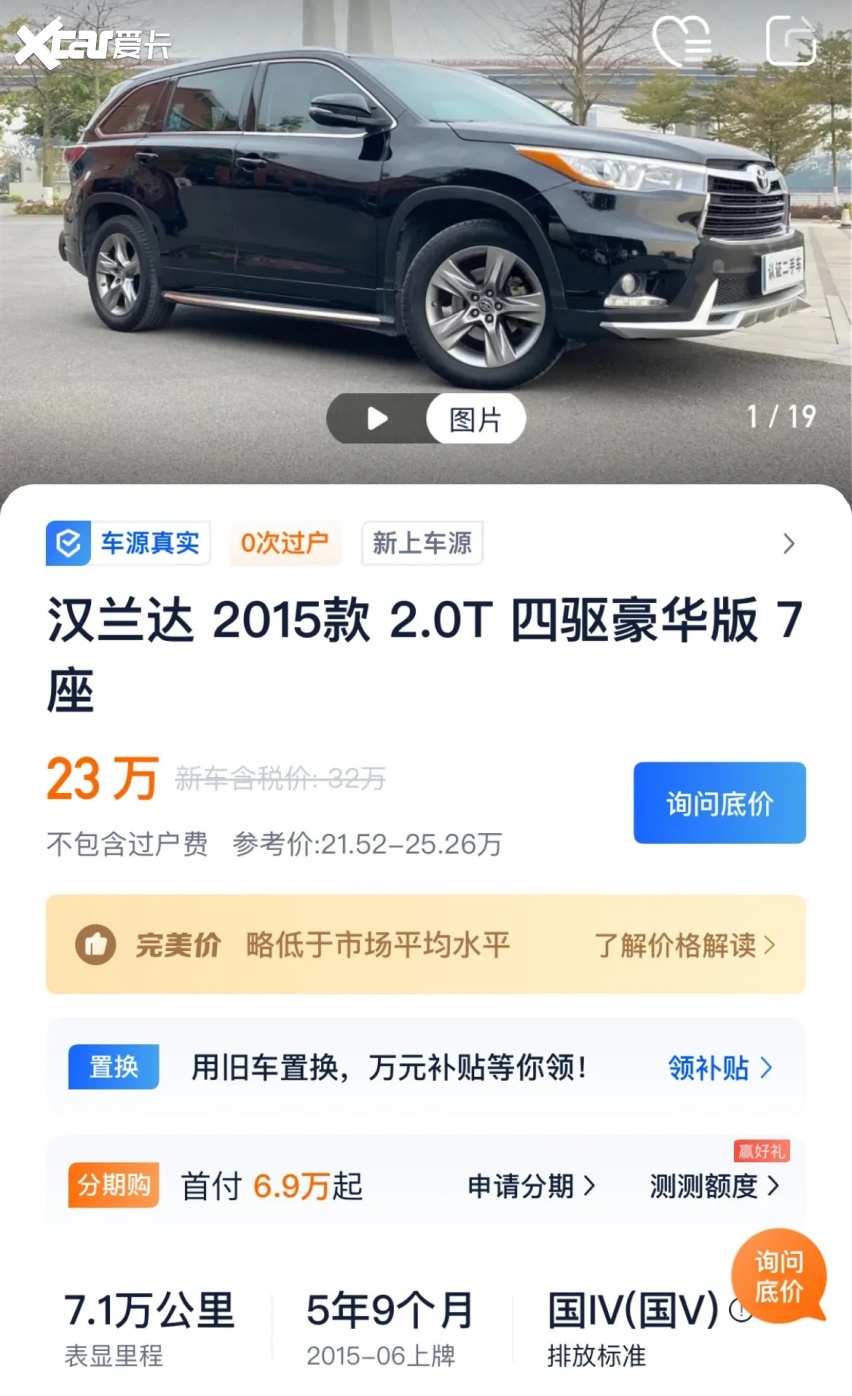852x1396 pixels.
Task: Tap the blue 询问底价 button
Action: point(719,803)
